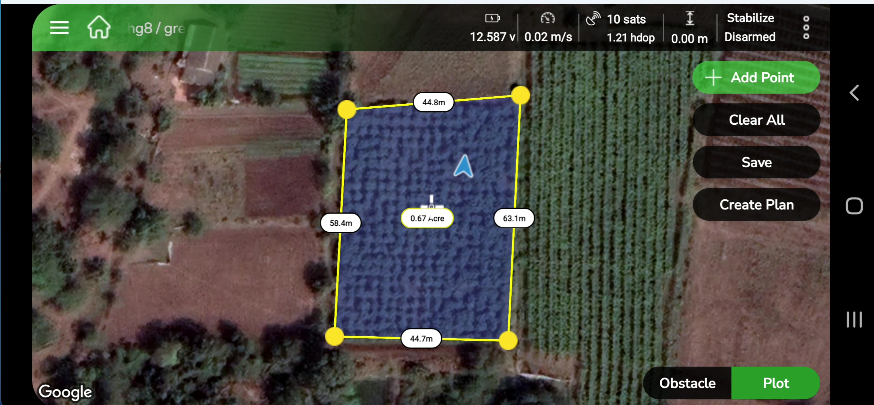Open system recent apps
This screenshot has height=405, width=874.
854,319
